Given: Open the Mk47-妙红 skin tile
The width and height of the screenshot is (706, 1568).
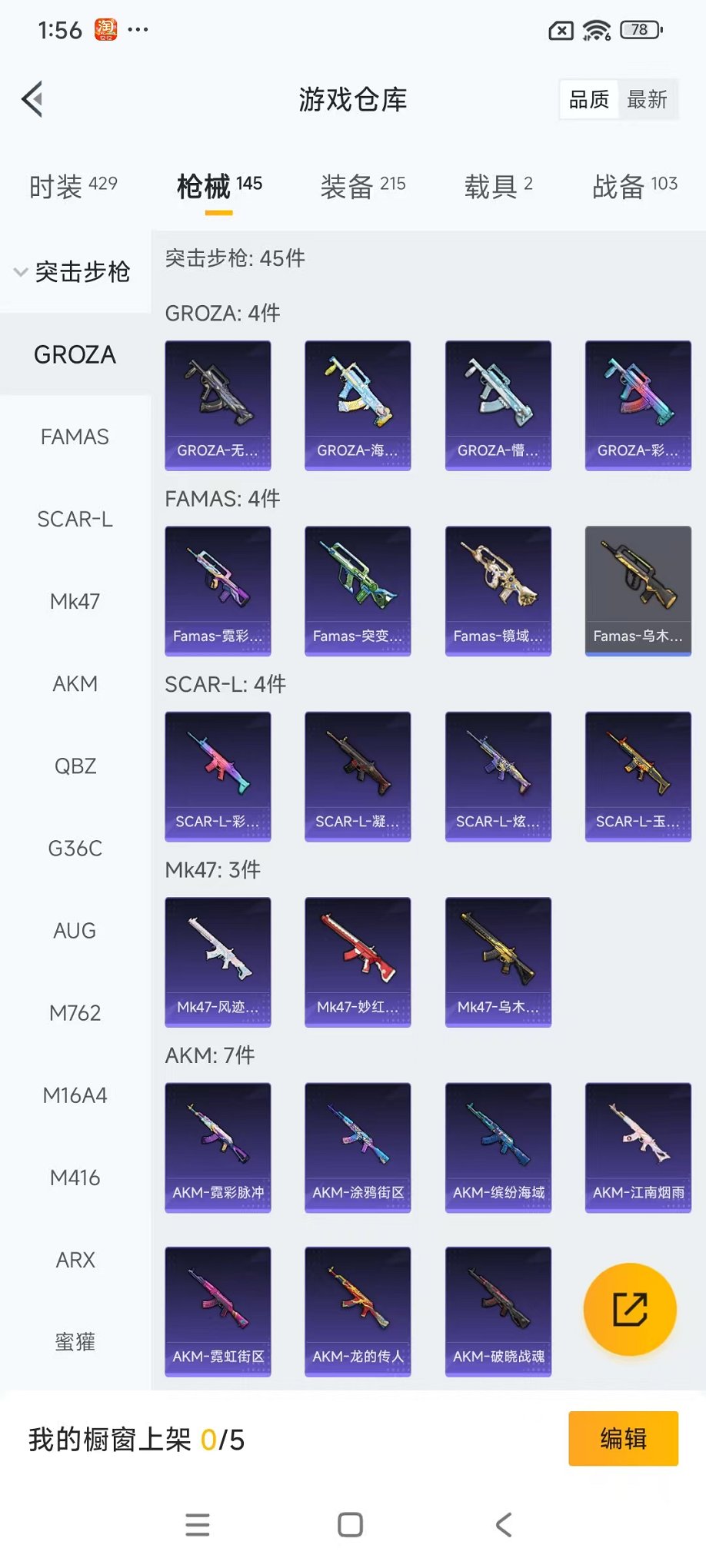Looking at the screenshot, I should pyautogui.click(x=358, y=962).
